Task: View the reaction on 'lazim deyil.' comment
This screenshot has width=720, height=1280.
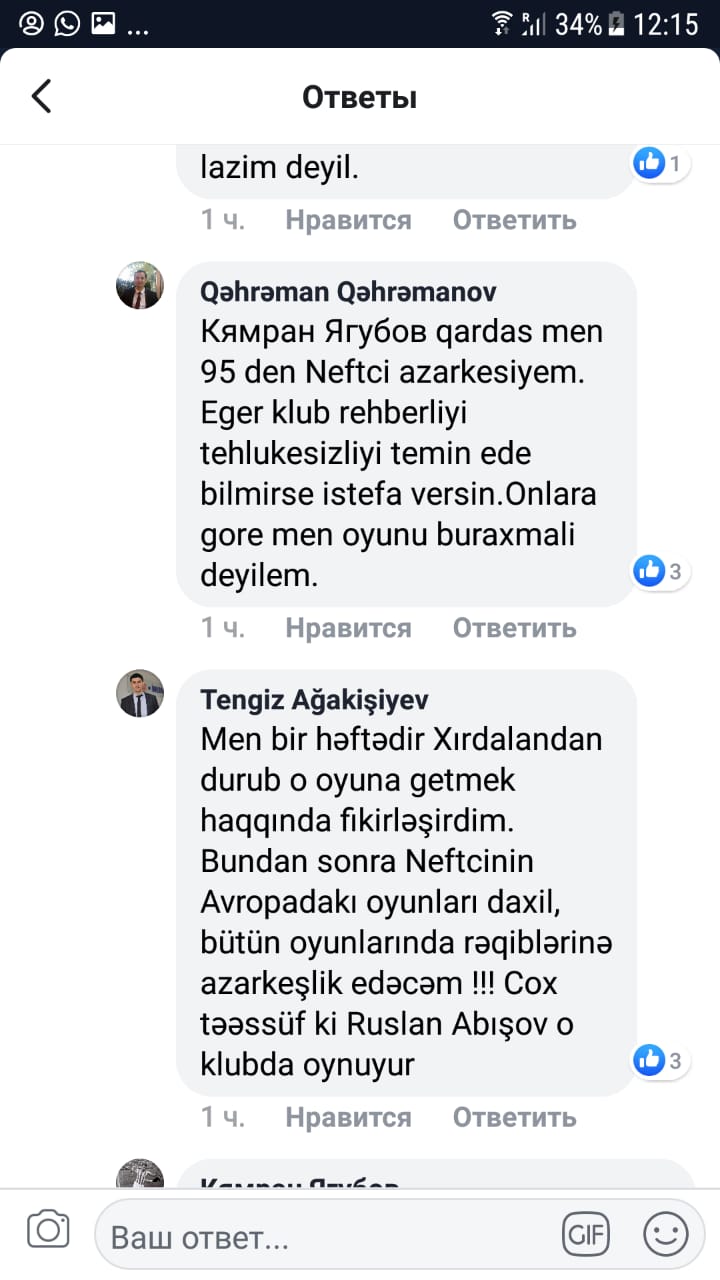Action: tap(660, 163)
